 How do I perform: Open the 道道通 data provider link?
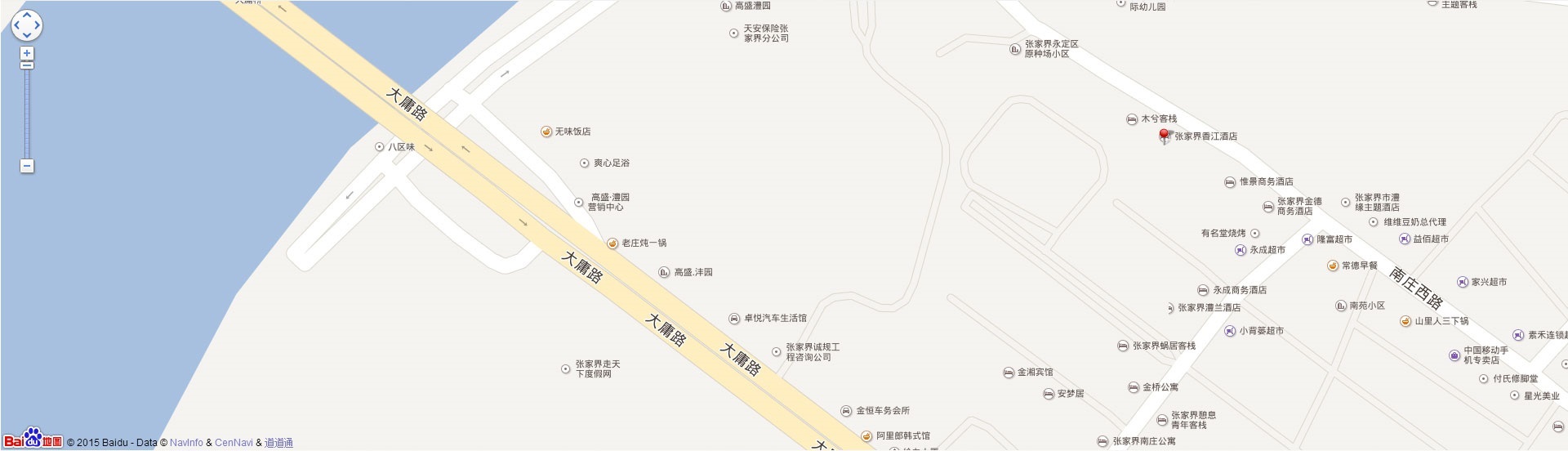pos(278,443)
